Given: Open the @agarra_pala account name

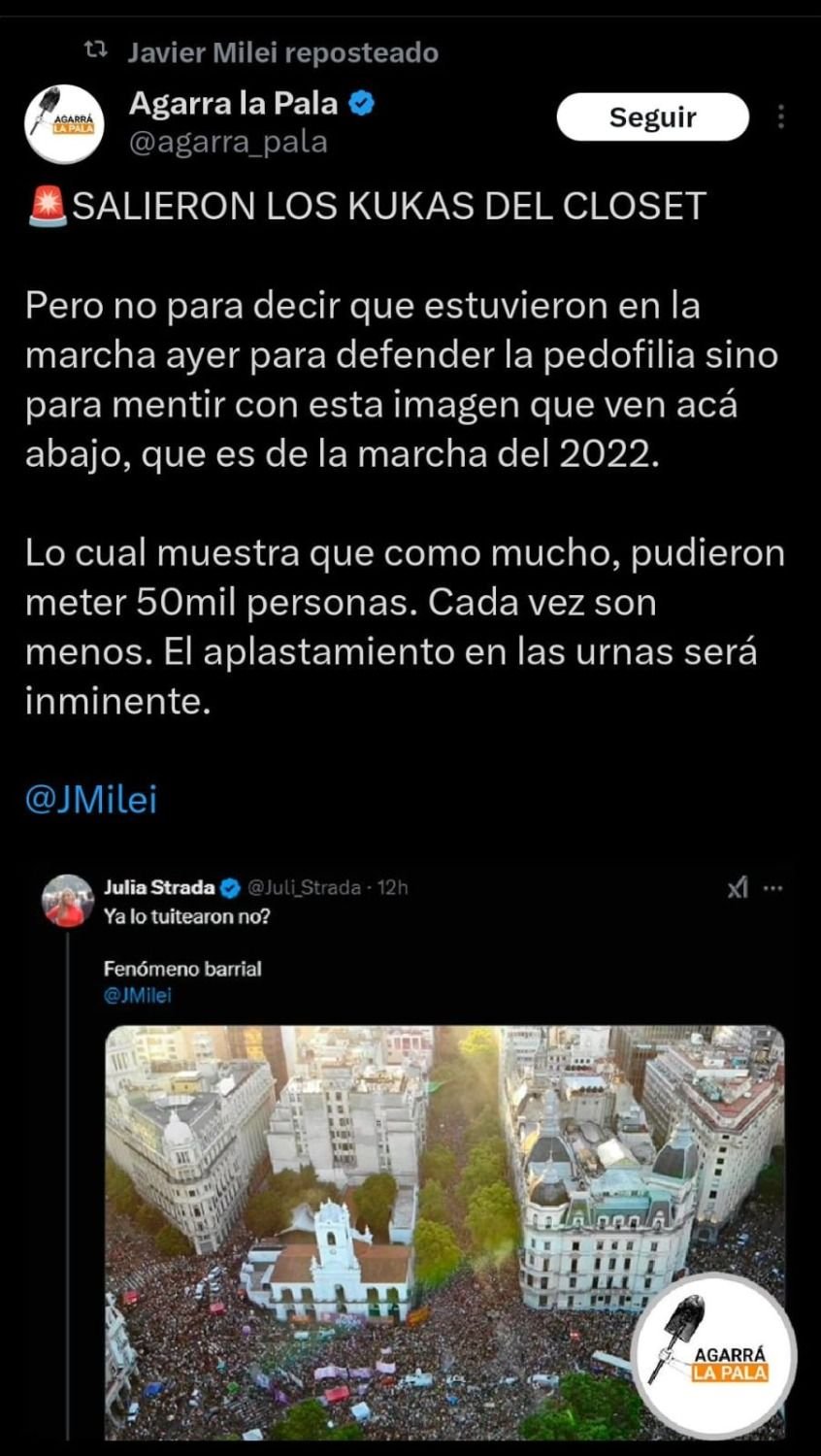Looking at the screenshot, I should [x=228, y=143].
